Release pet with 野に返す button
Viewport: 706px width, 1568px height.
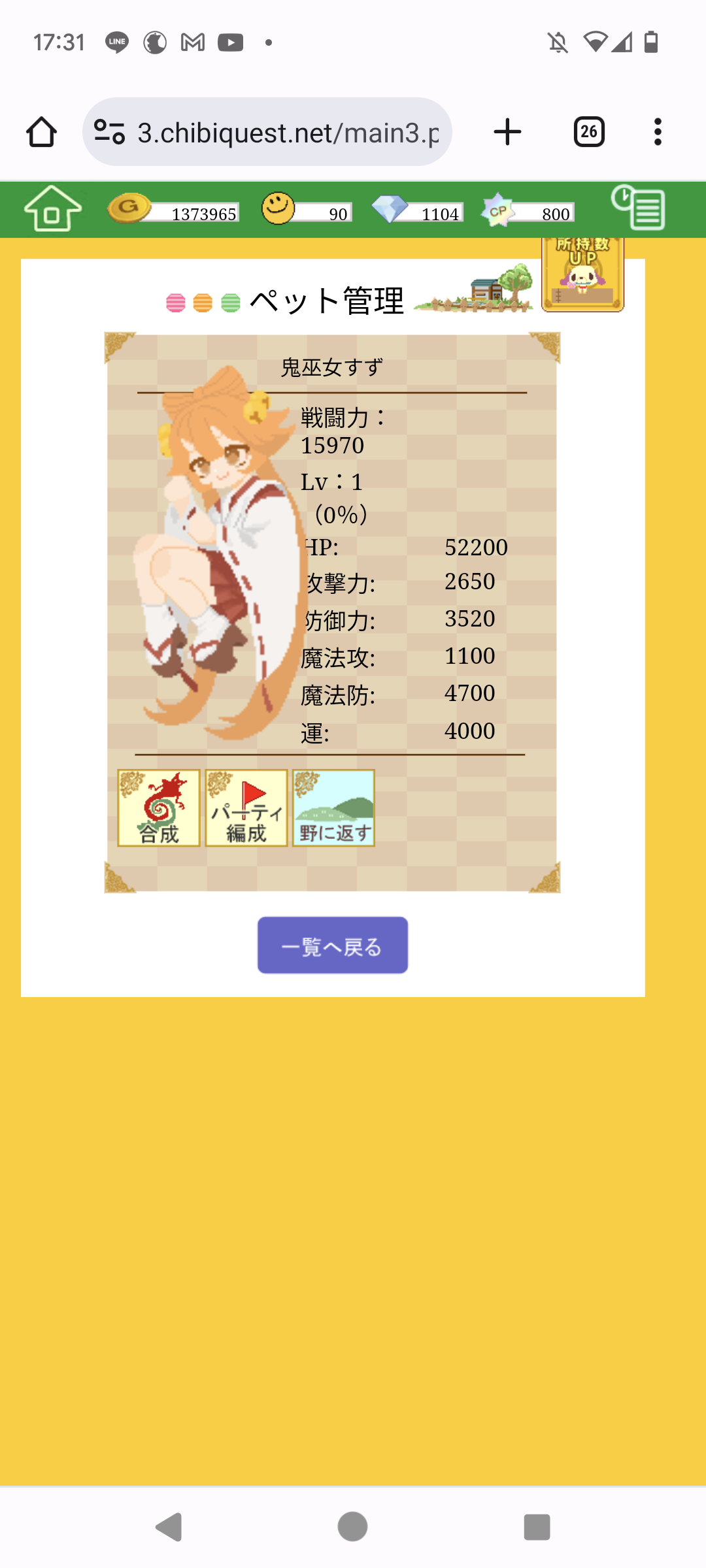pyautogui.click(x=333, y=808)
